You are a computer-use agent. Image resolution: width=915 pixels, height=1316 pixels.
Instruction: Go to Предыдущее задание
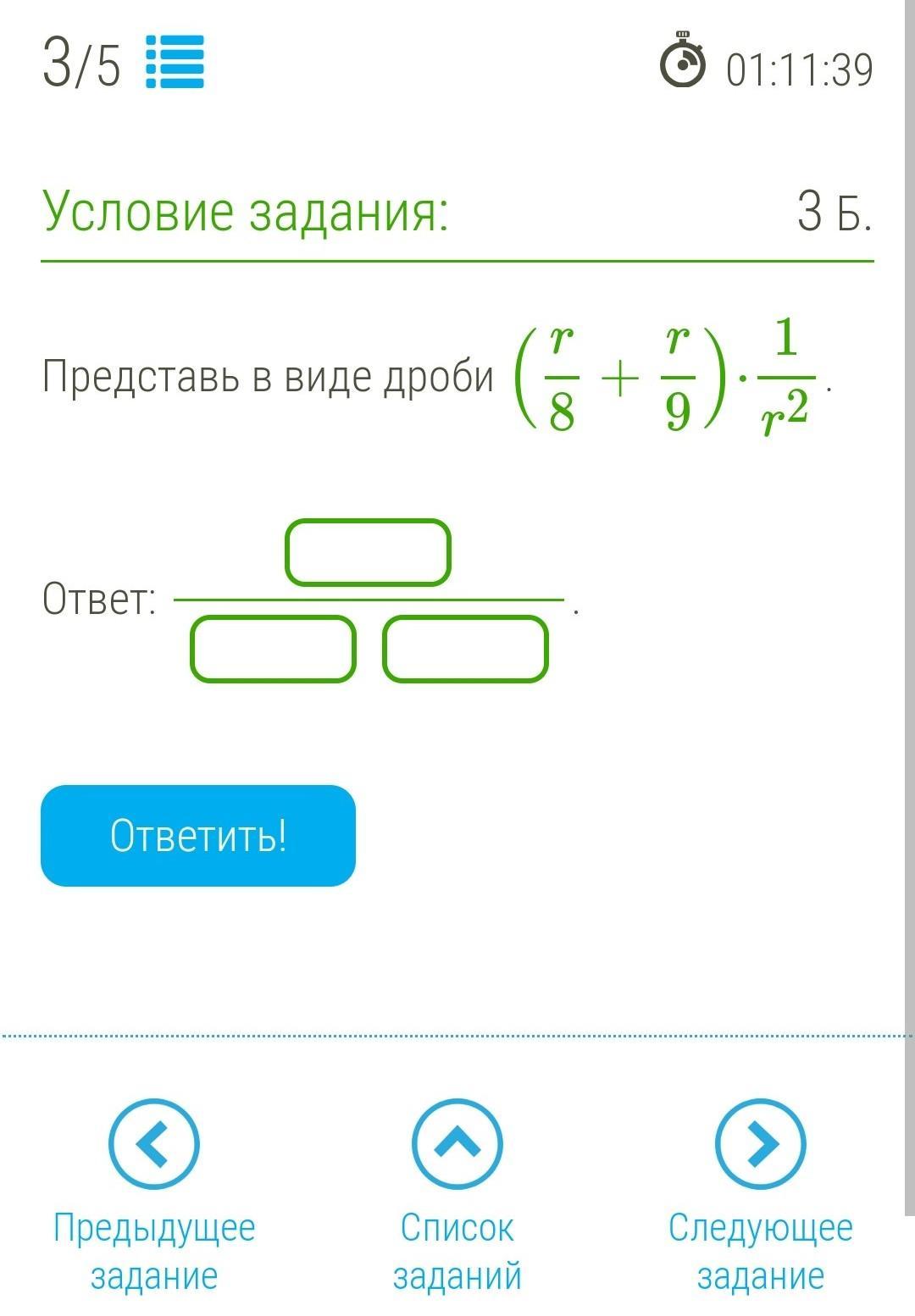(154, 1144)
